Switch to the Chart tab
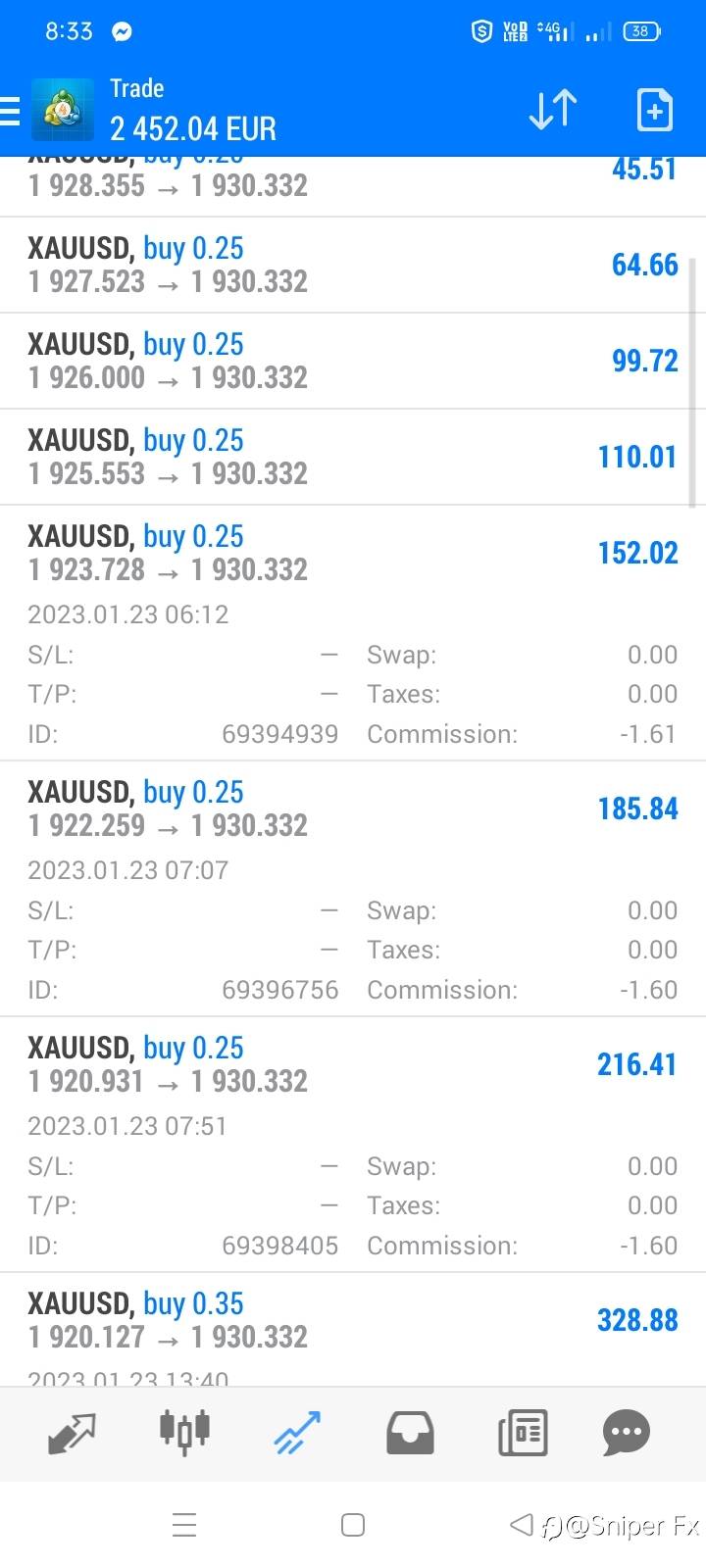The image size is (706, 1568). click(184, 1433)
